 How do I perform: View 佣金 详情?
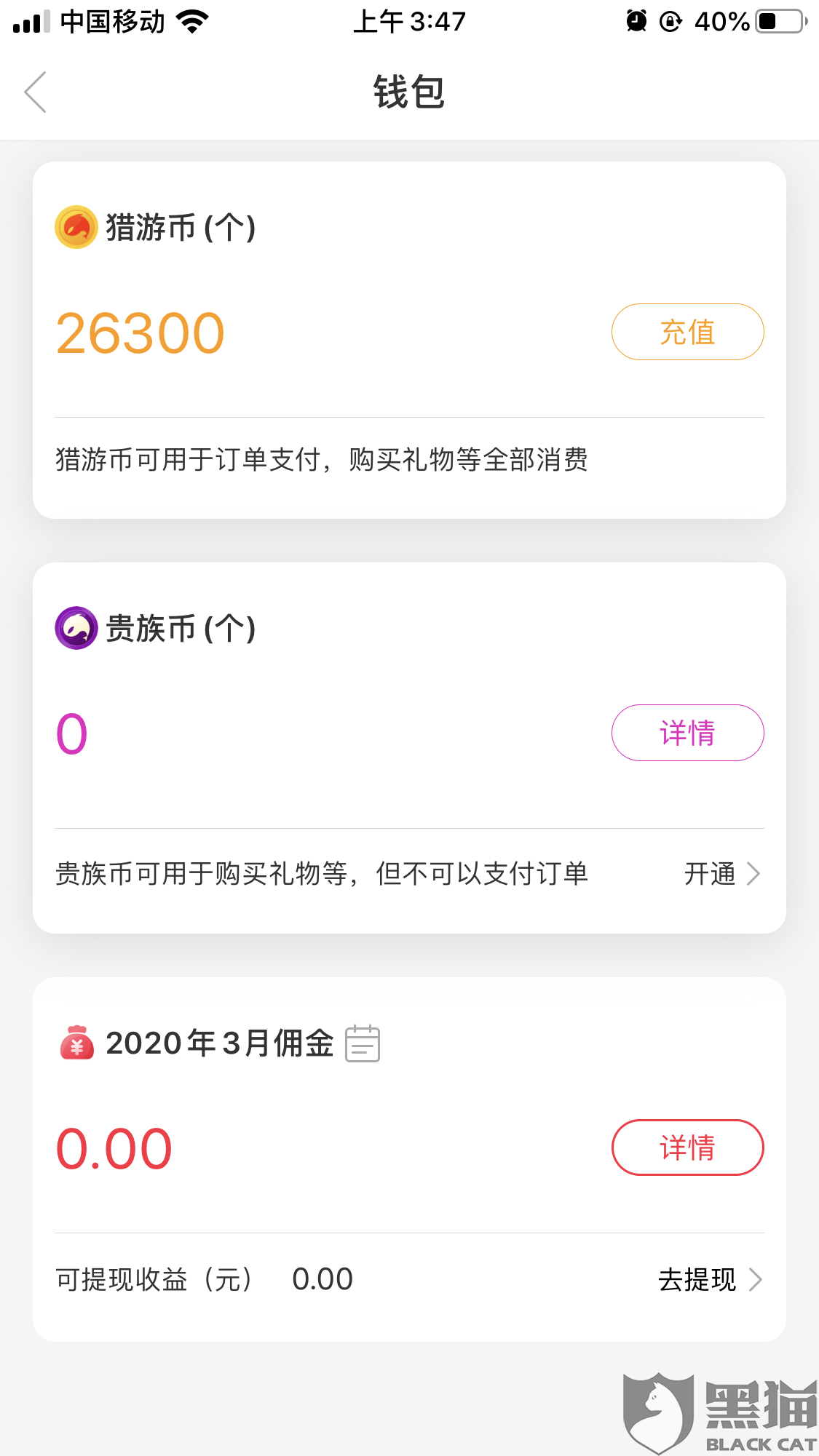click(x=687, y=1147)
